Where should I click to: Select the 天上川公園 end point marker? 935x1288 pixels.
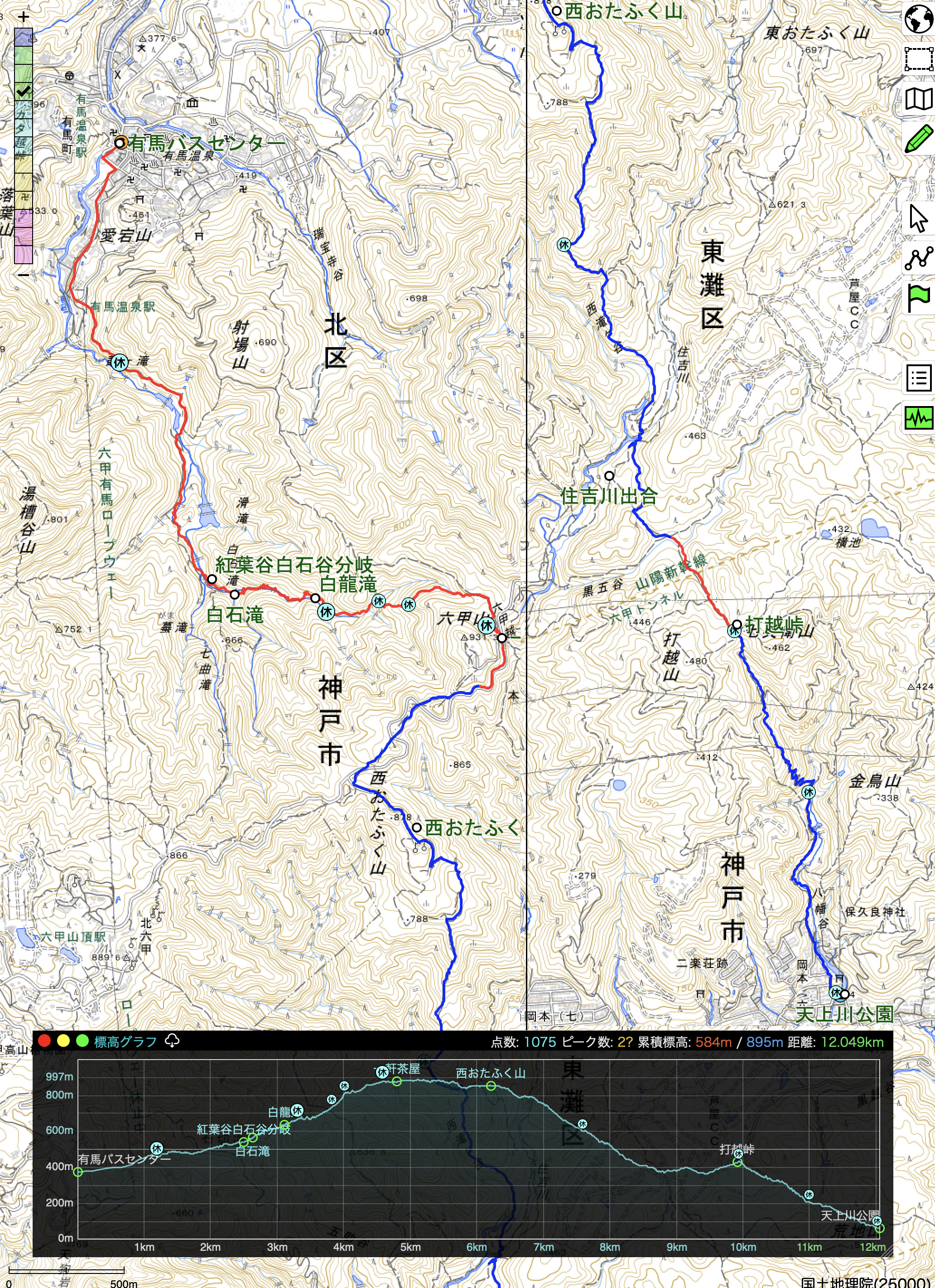click(x=845, y=994)
